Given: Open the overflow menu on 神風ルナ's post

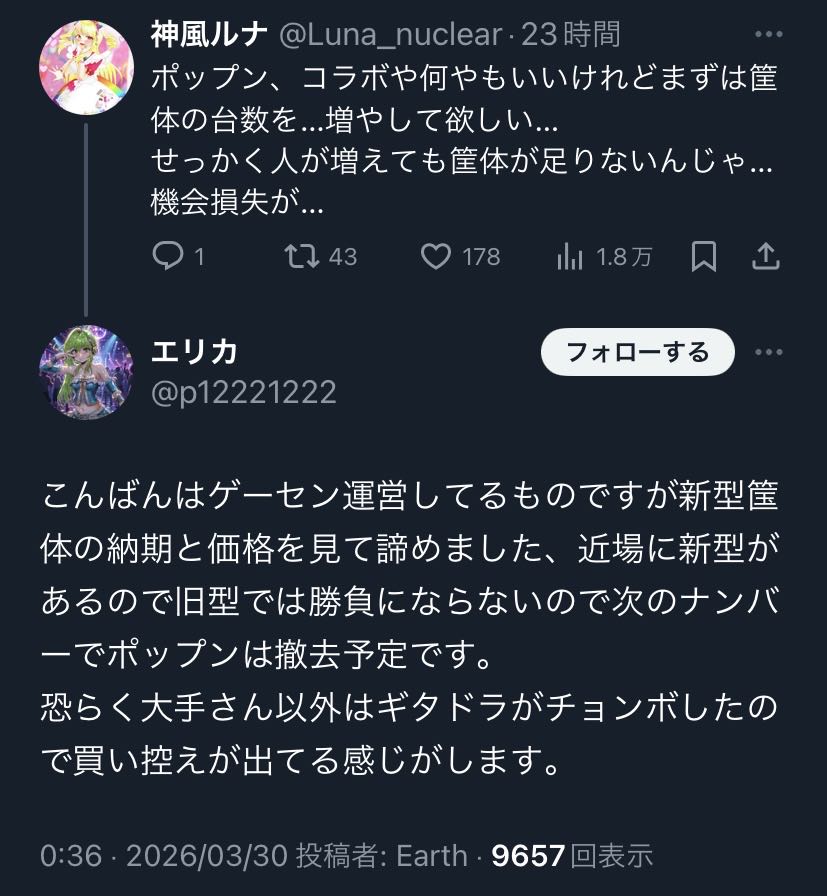Looking at the screenshot, I should tap(768, 35).
